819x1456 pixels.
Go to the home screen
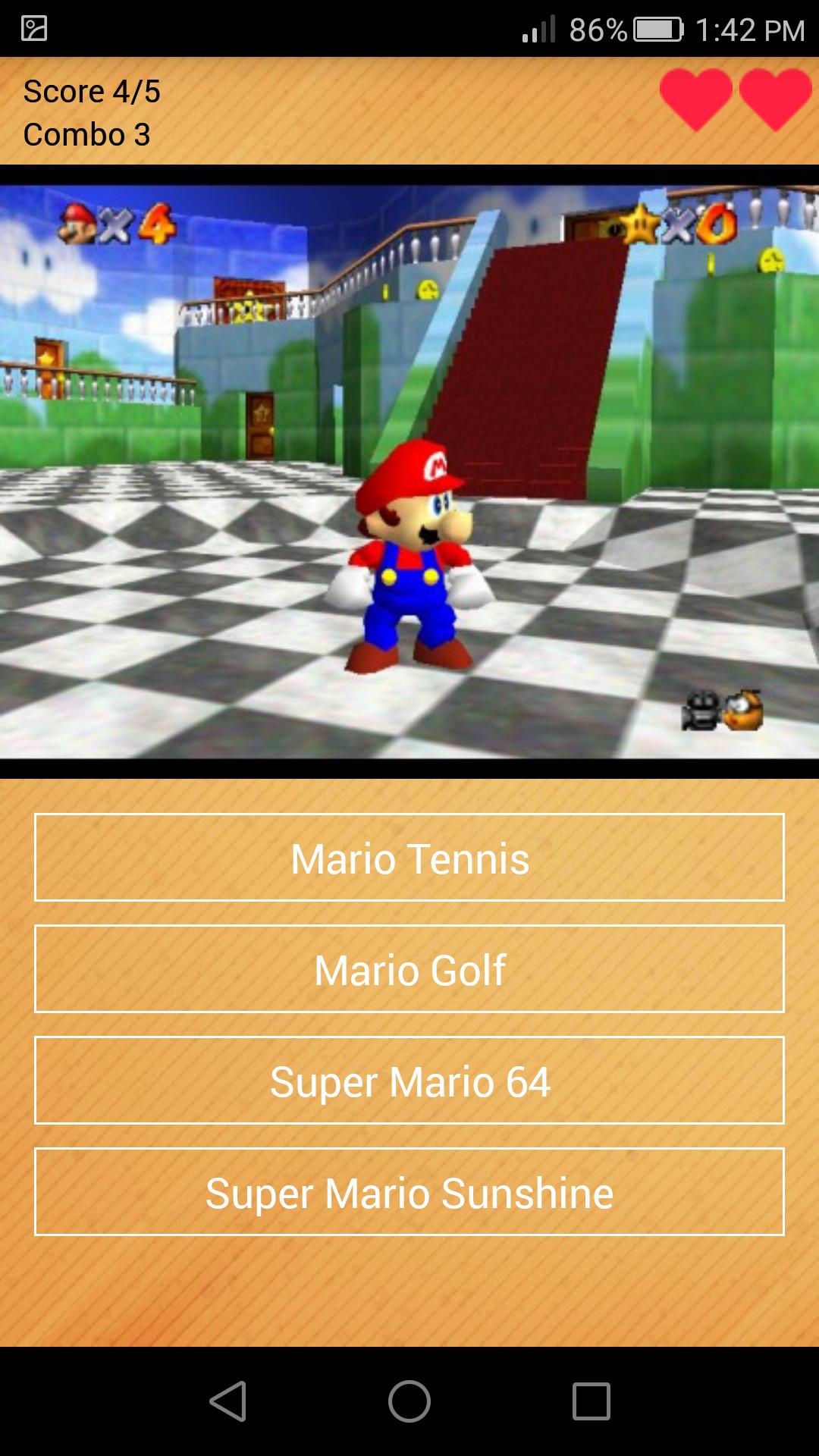pos(409,1401)
